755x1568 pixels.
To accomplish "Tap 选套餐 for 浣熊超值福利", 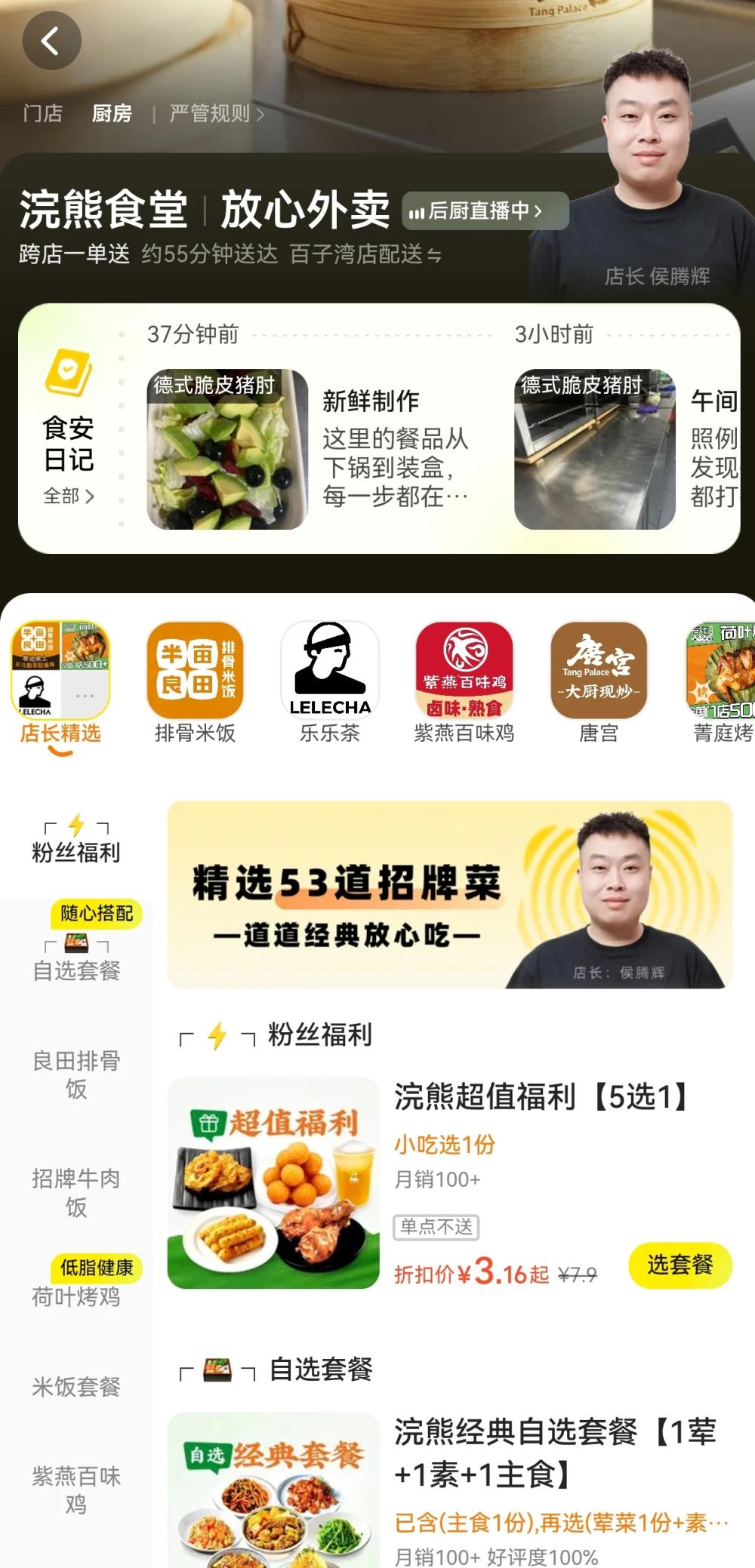I will [680, 1264].
